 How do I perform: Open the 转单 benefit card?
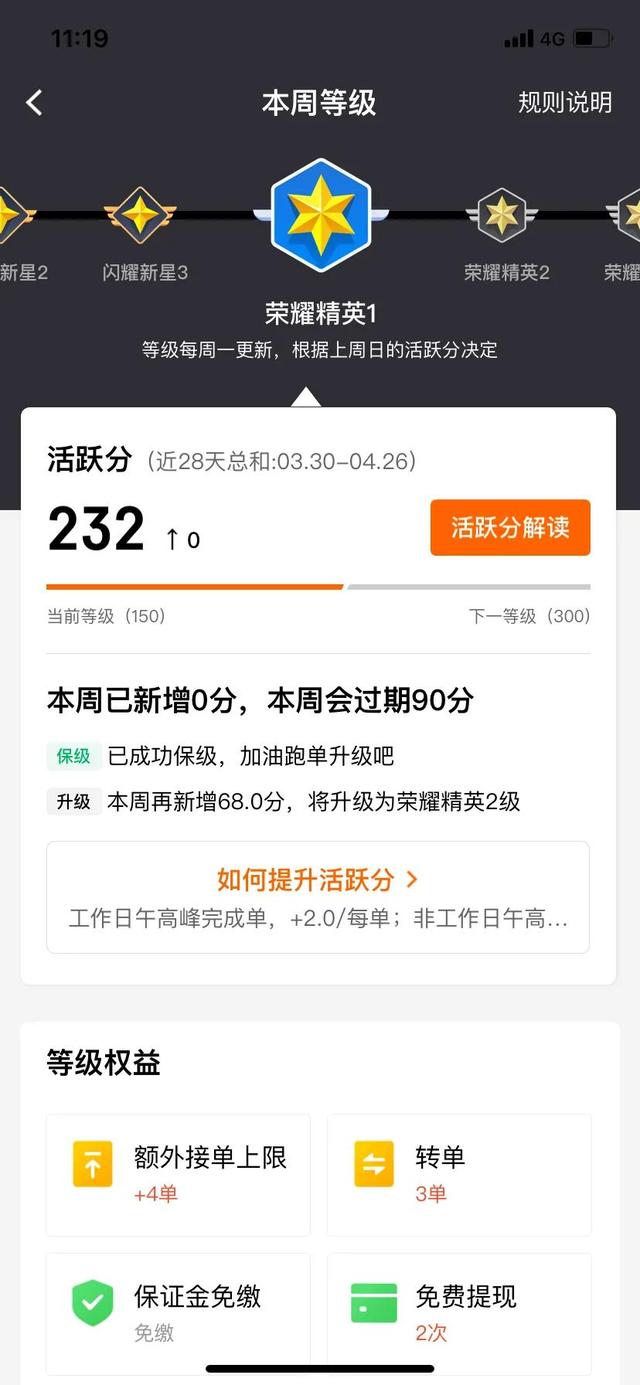[x=459, y=1174]
